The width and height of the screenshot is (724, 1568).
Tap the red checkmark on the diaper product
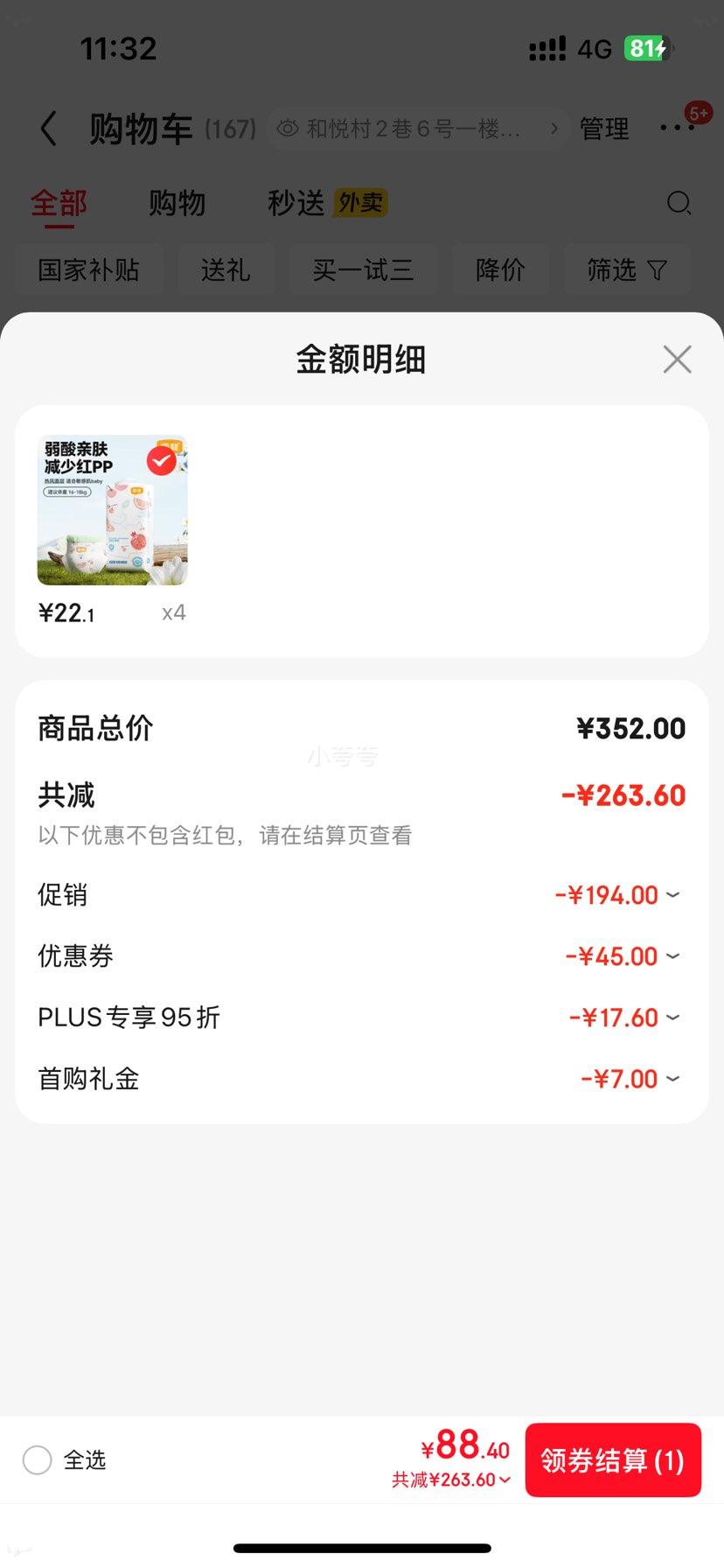click(160, 460)
